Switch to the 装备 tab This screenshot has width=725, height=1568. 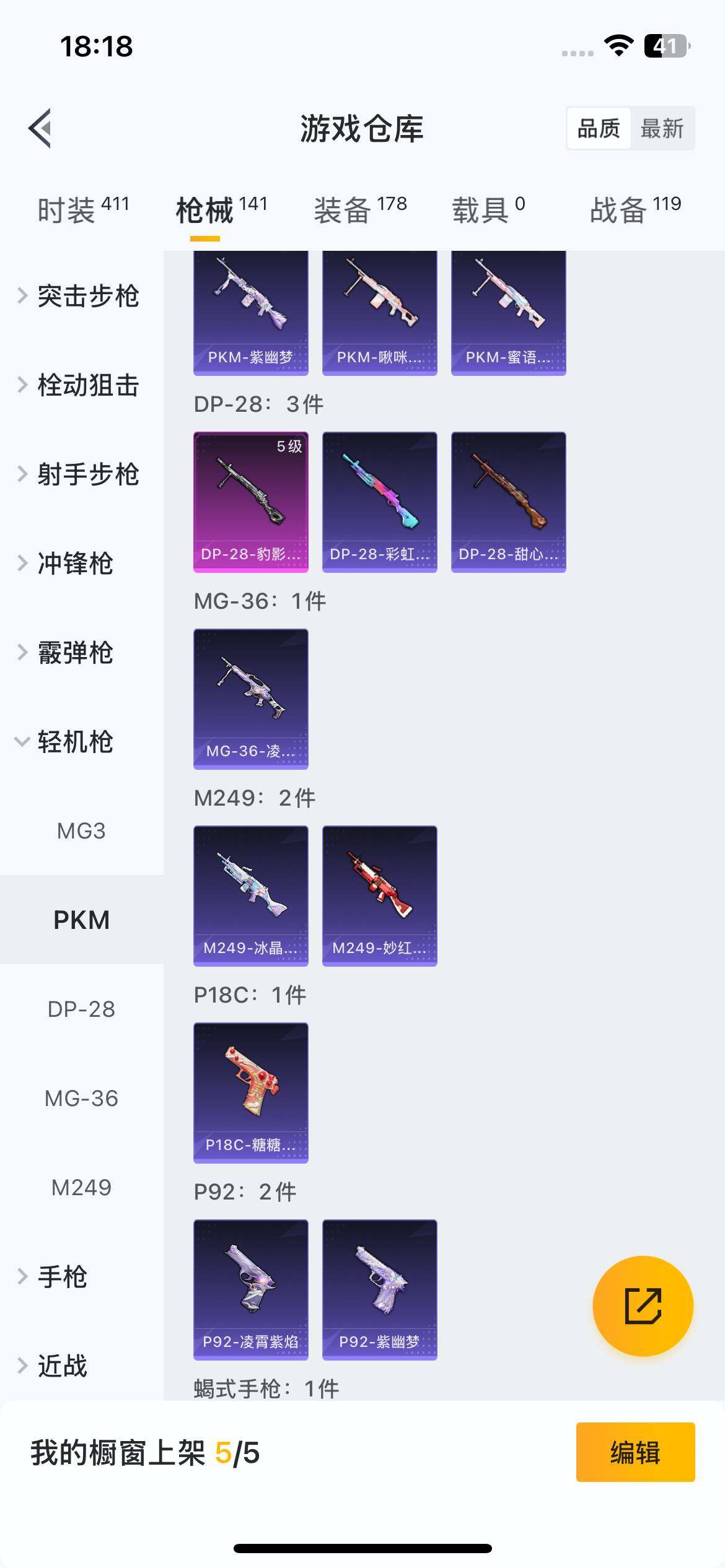pos(360,210)
